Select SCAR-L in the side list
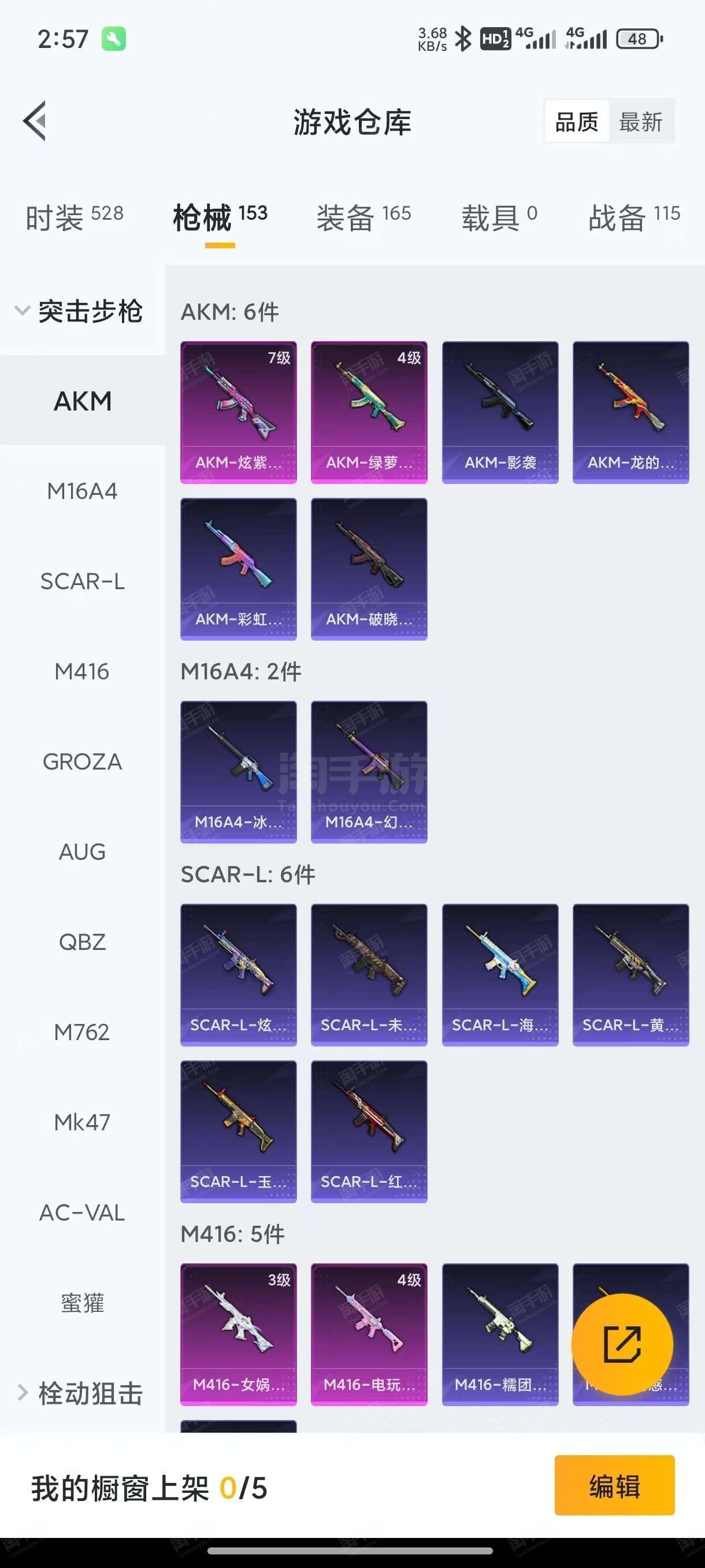 coord(82,580)
